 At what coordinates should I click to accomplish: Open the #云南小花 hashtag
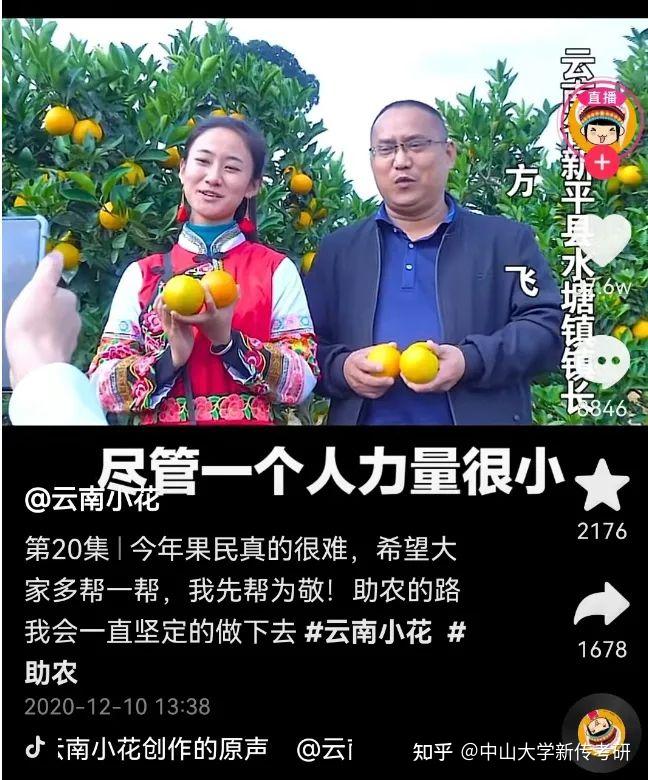366,633
